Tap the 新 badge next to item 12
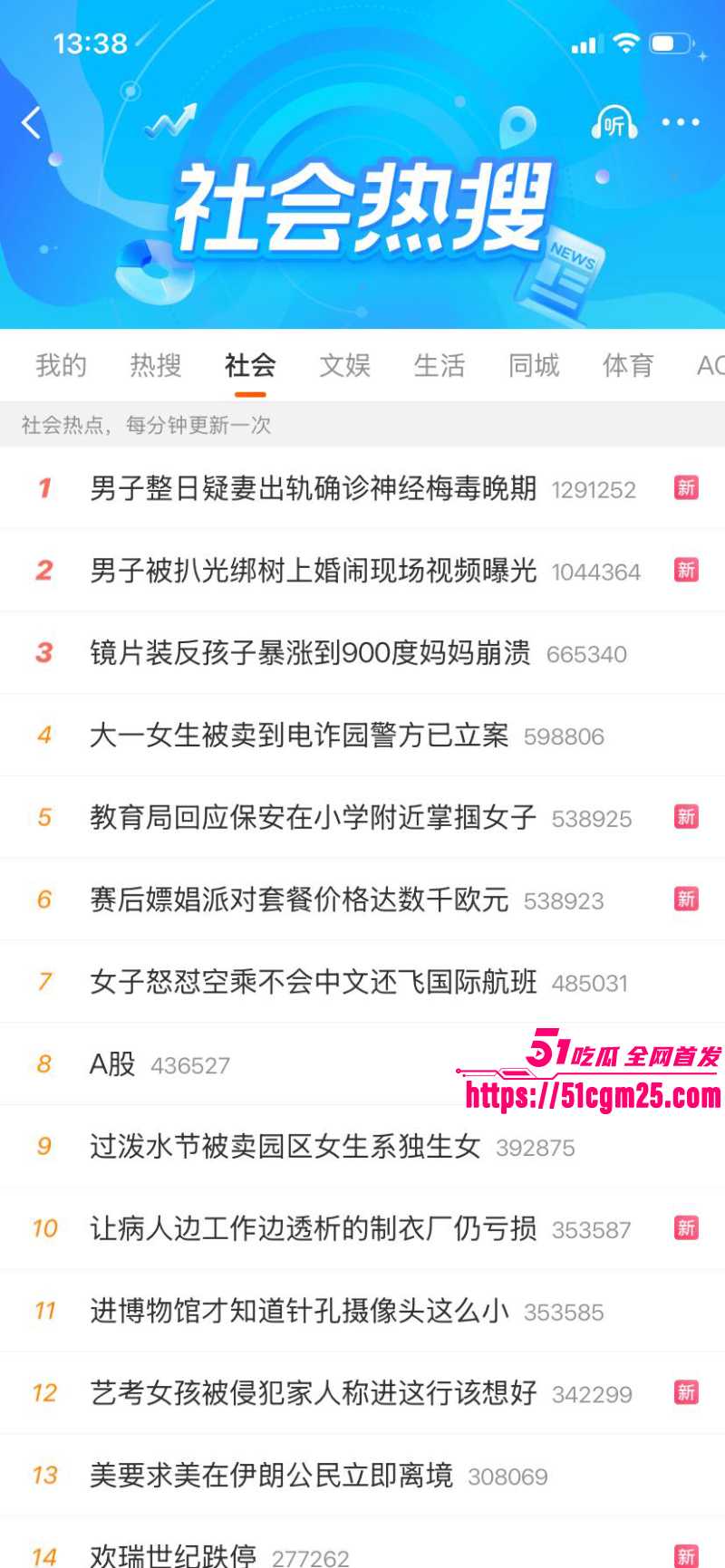The height and width of the screenshot is (1568, 725). pos(686,1392)
